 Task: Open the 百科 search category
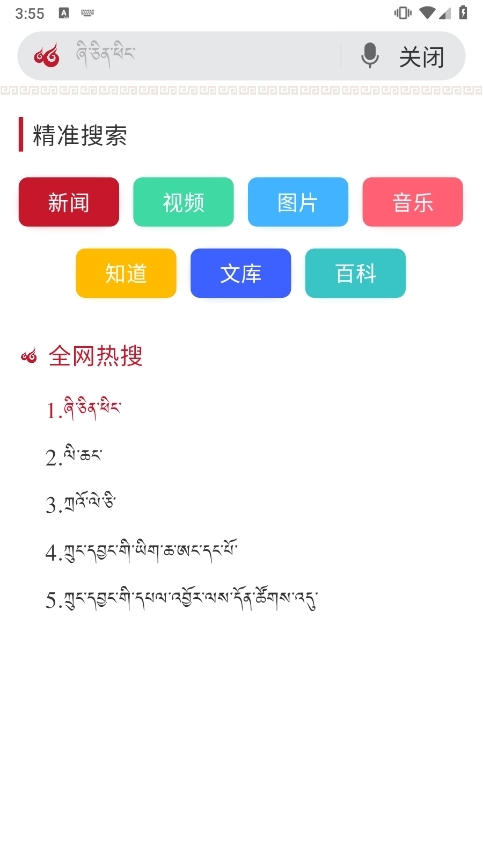[x=355, y=273]
